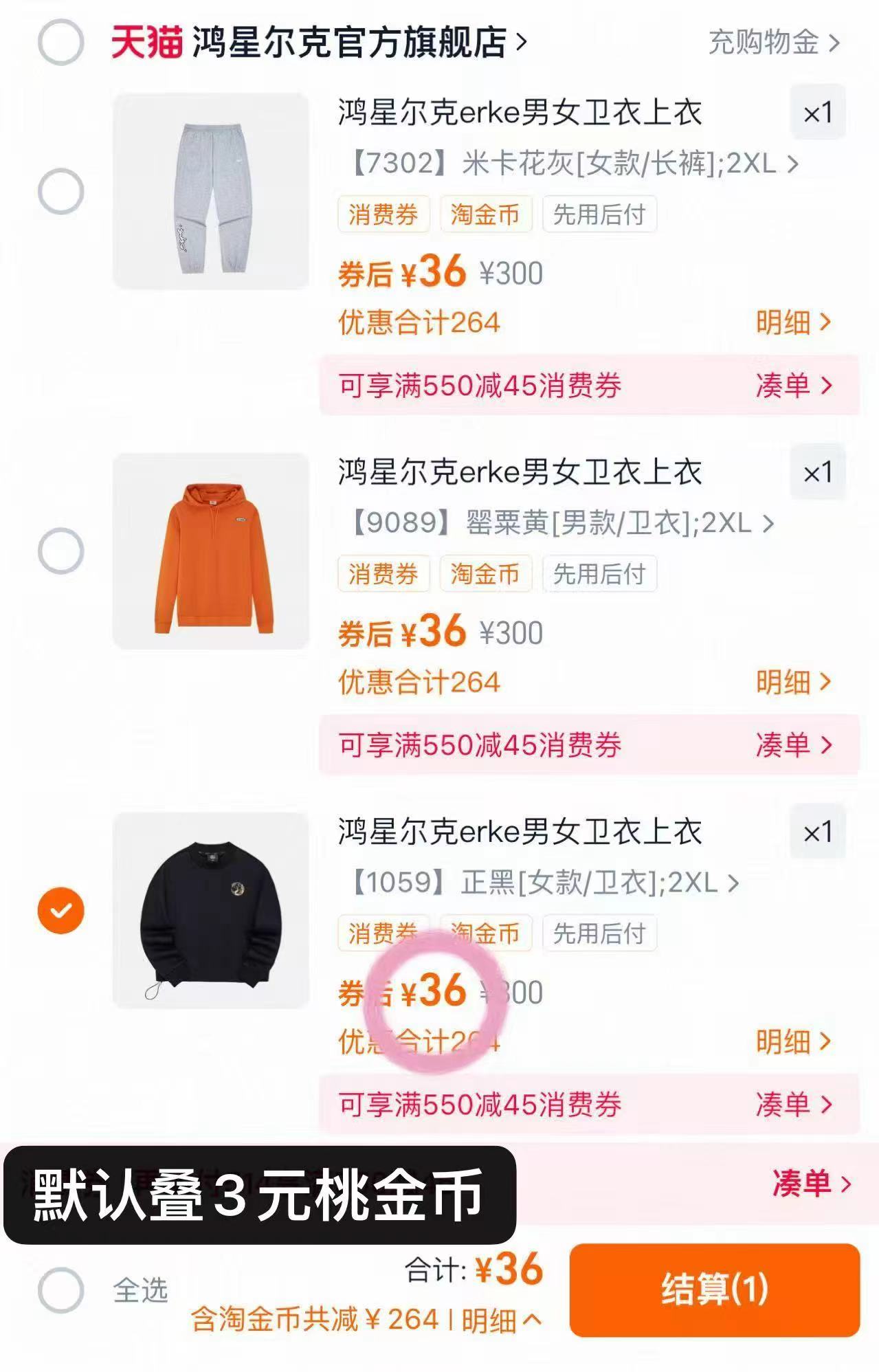Proceed with 结算(1) checkout button

coord(714,1290)
